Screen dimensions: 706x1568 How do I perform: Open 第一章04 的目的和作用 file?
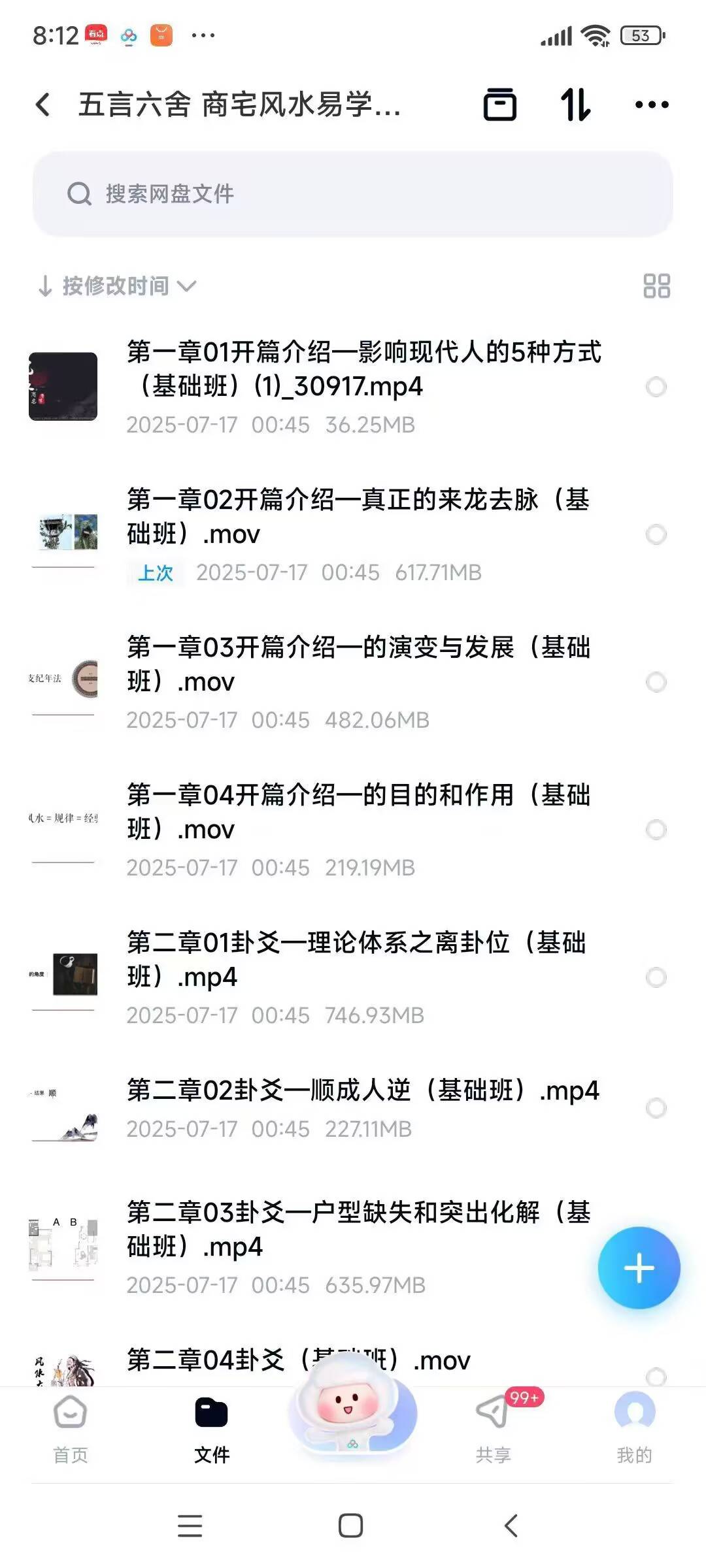click(x=358, y=812)
